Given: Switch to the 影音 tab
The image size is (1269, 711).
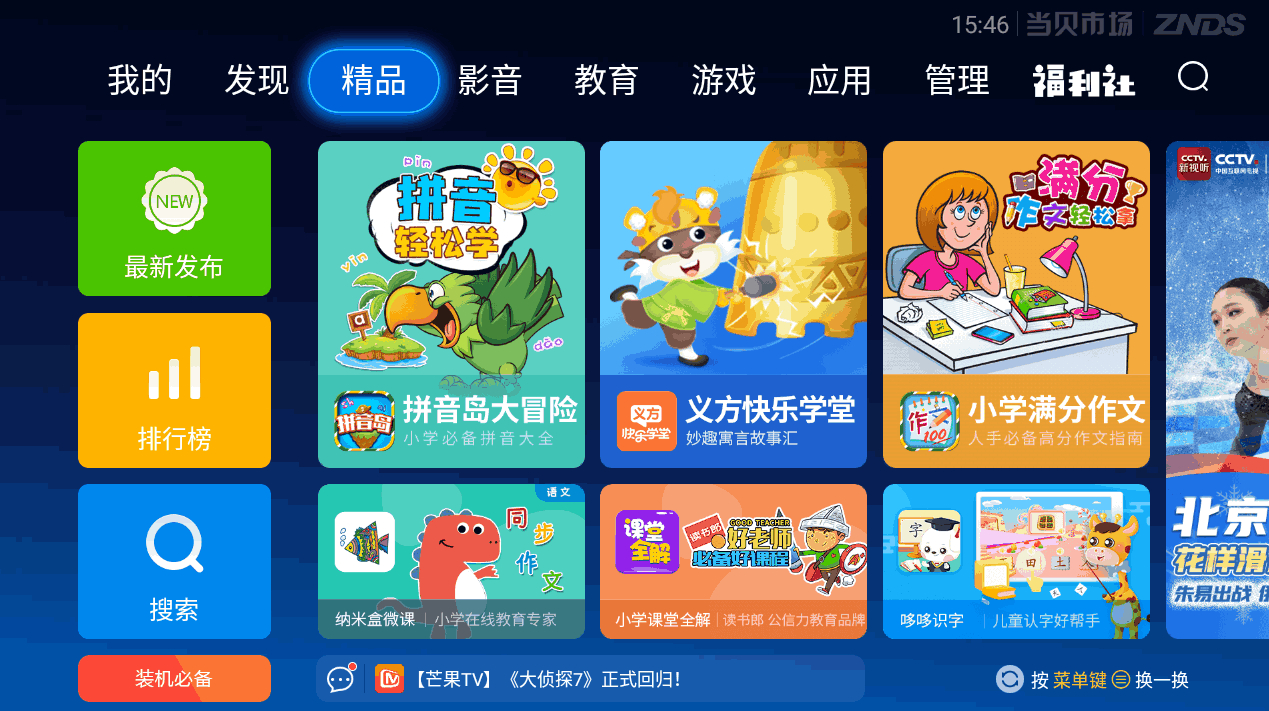Looking at the screenshot, I should 490,80.
